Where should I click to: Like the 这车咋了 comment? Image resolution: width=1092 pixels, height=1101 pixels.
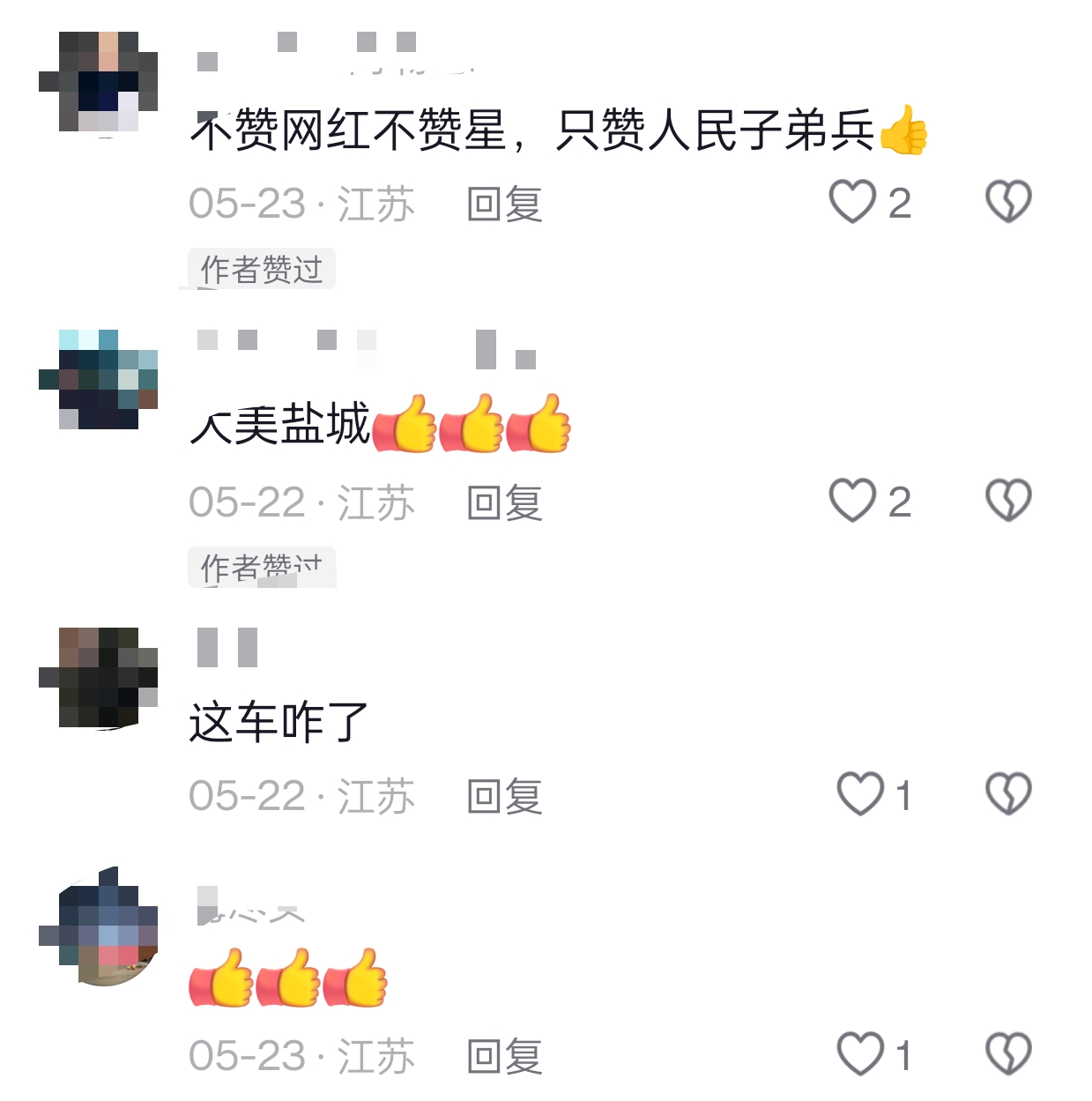pyautogui.click(x=859, y=794)
